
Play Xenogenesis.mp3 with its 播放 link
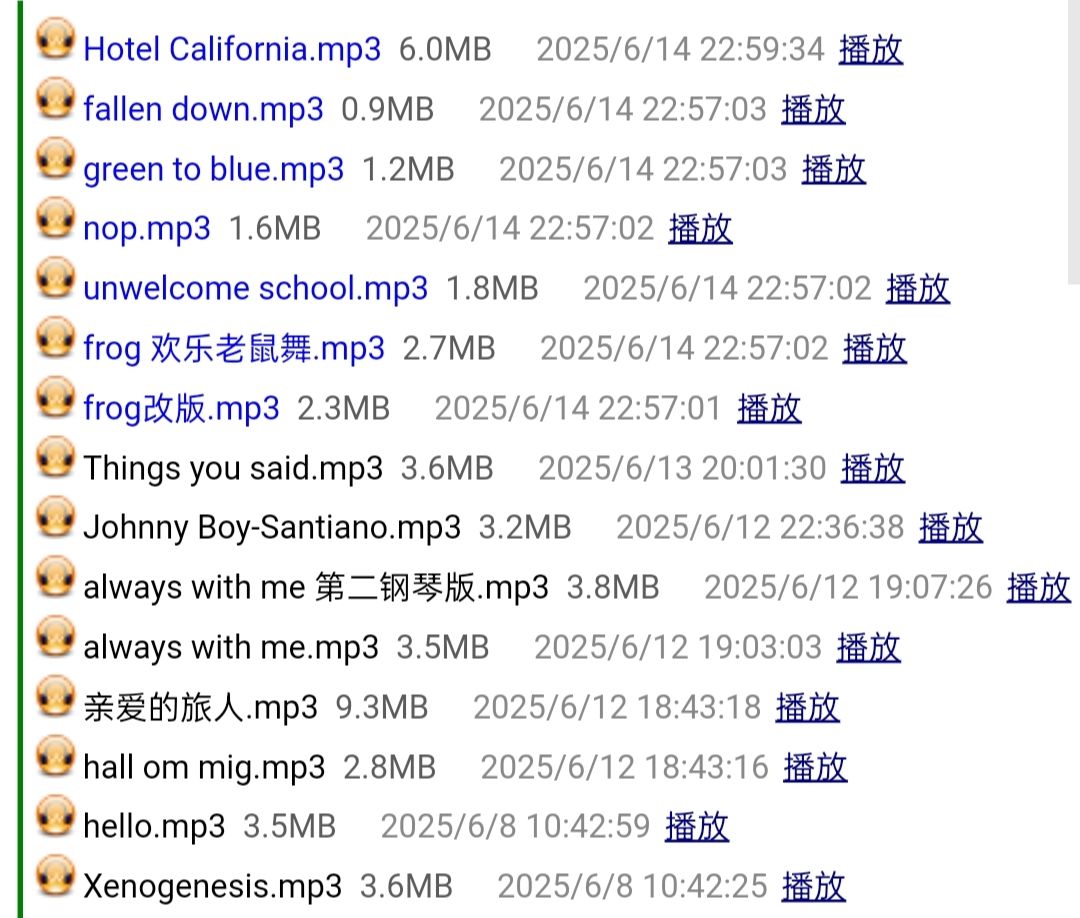(x=813, y=886)
